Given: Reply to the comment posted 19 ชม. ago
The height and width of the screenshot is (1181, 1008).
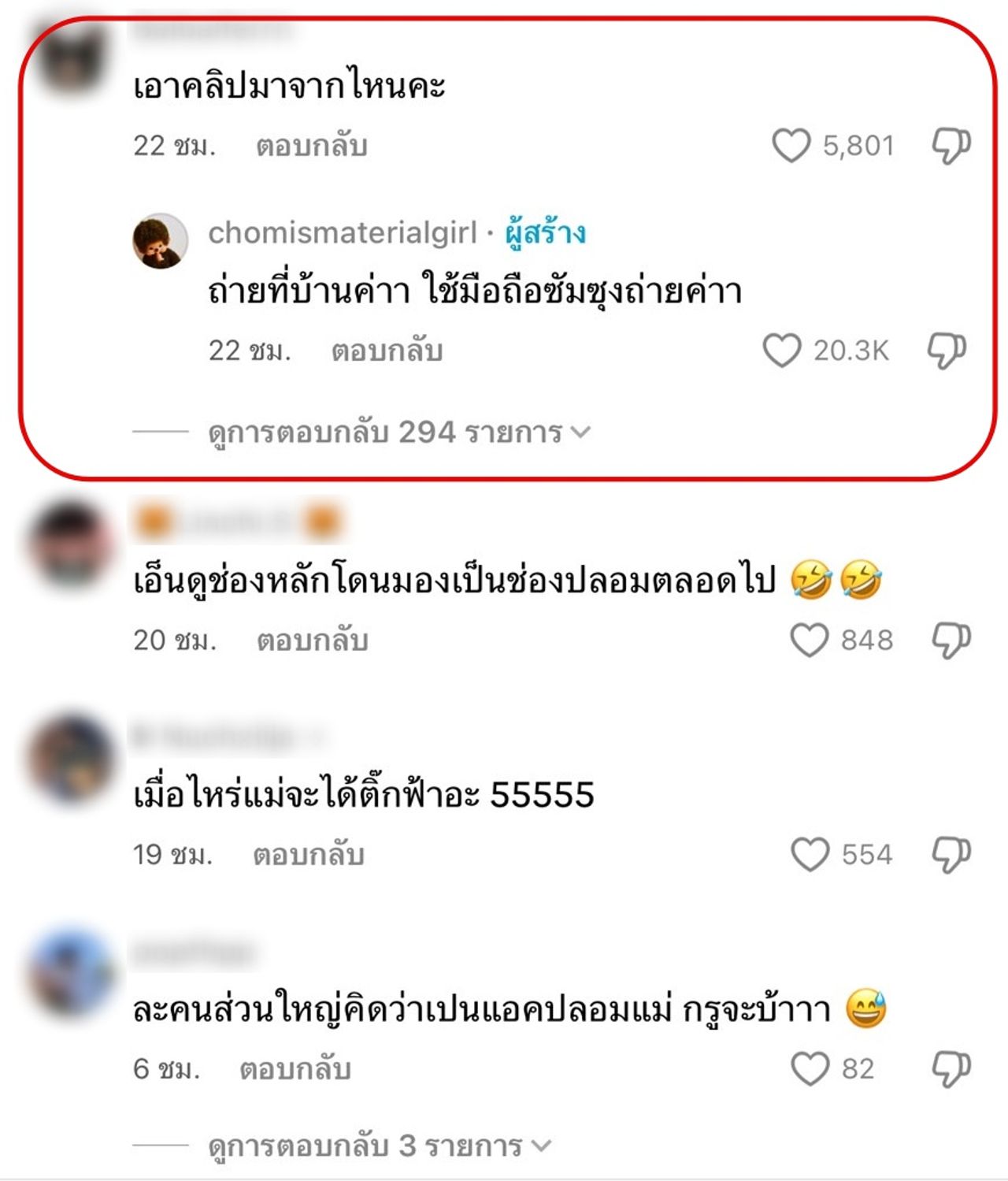Looking at the screenshot, I should pyautogui.click(x=309, y=855).
